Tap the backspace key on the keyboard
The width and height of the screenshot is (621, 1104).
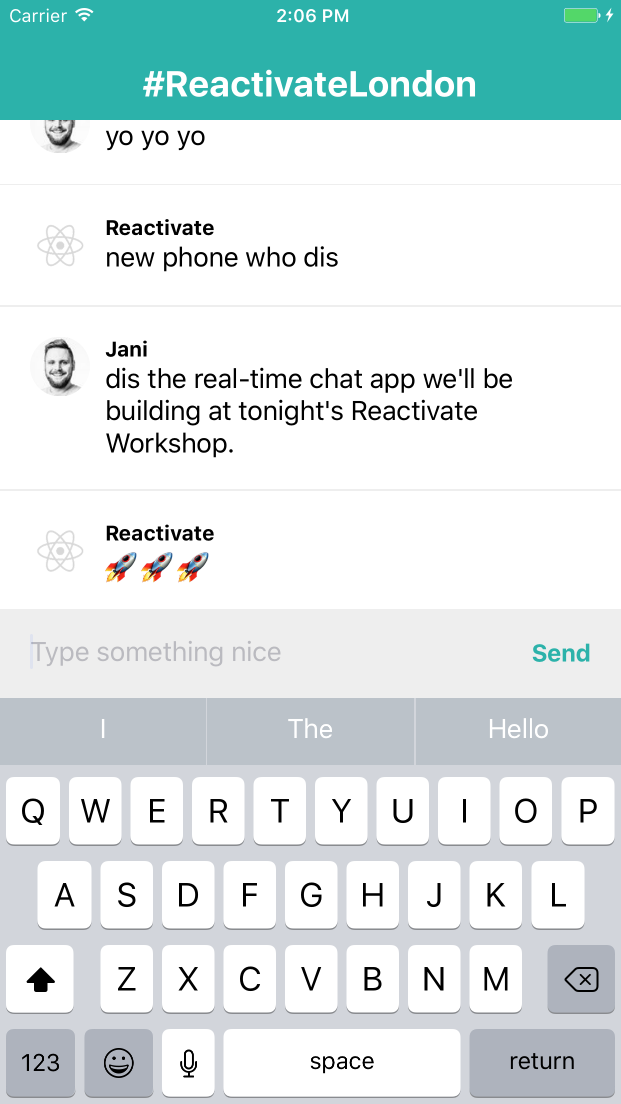(x=581, y=979)
